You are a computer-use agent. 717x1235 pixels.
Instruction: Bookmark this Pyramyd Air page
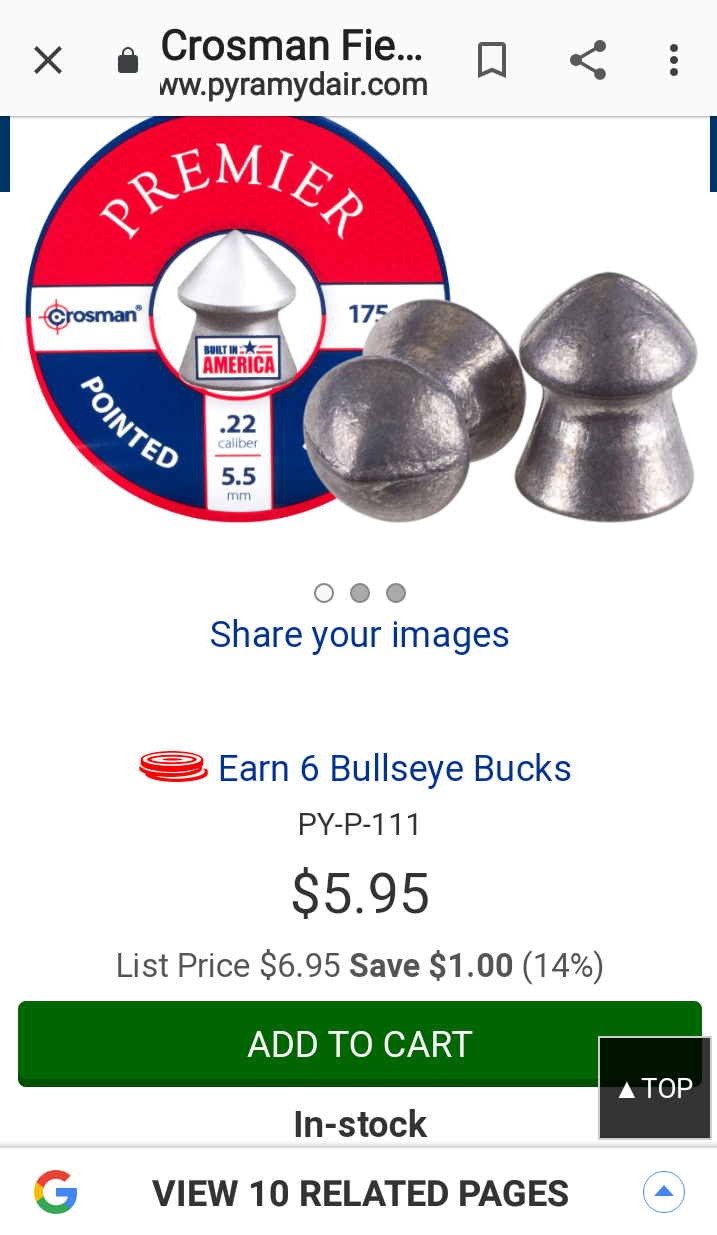(x=491, y=61)
